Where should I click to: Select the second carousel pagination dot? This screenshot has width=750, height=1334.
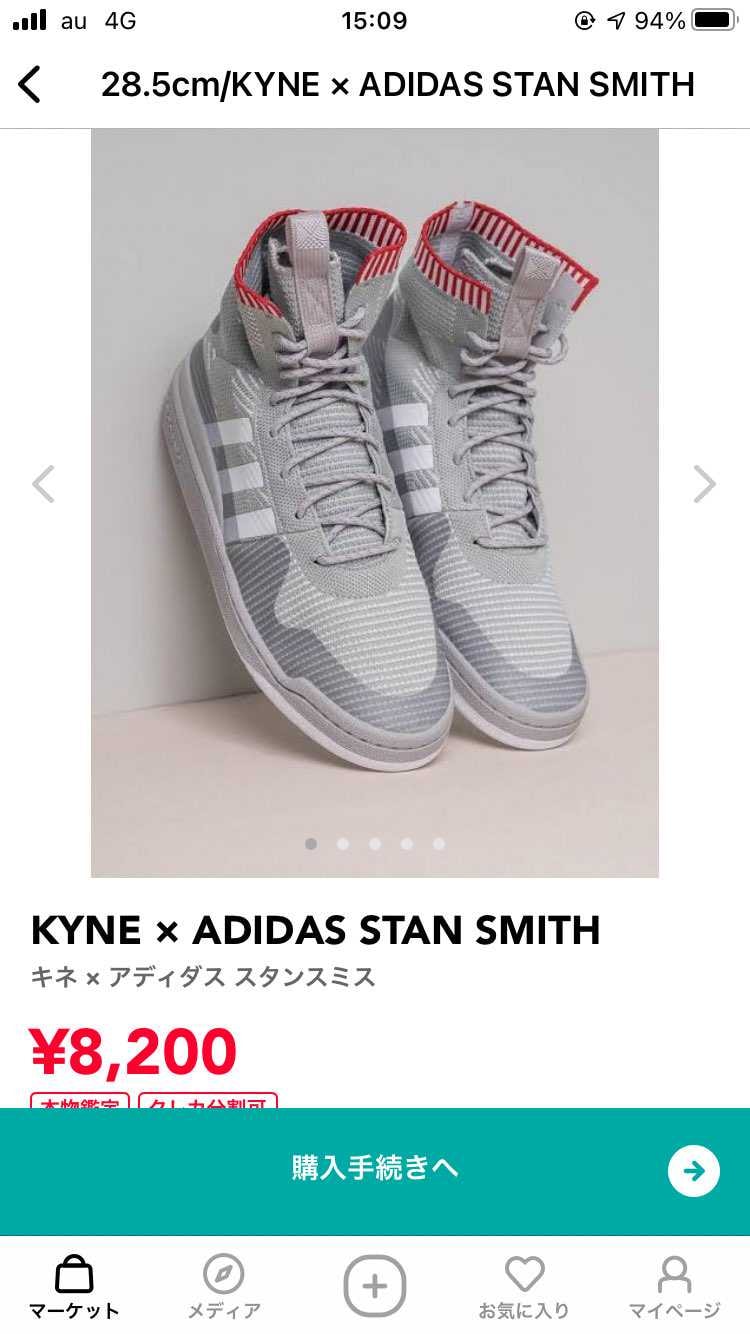[x=343, y=843]
